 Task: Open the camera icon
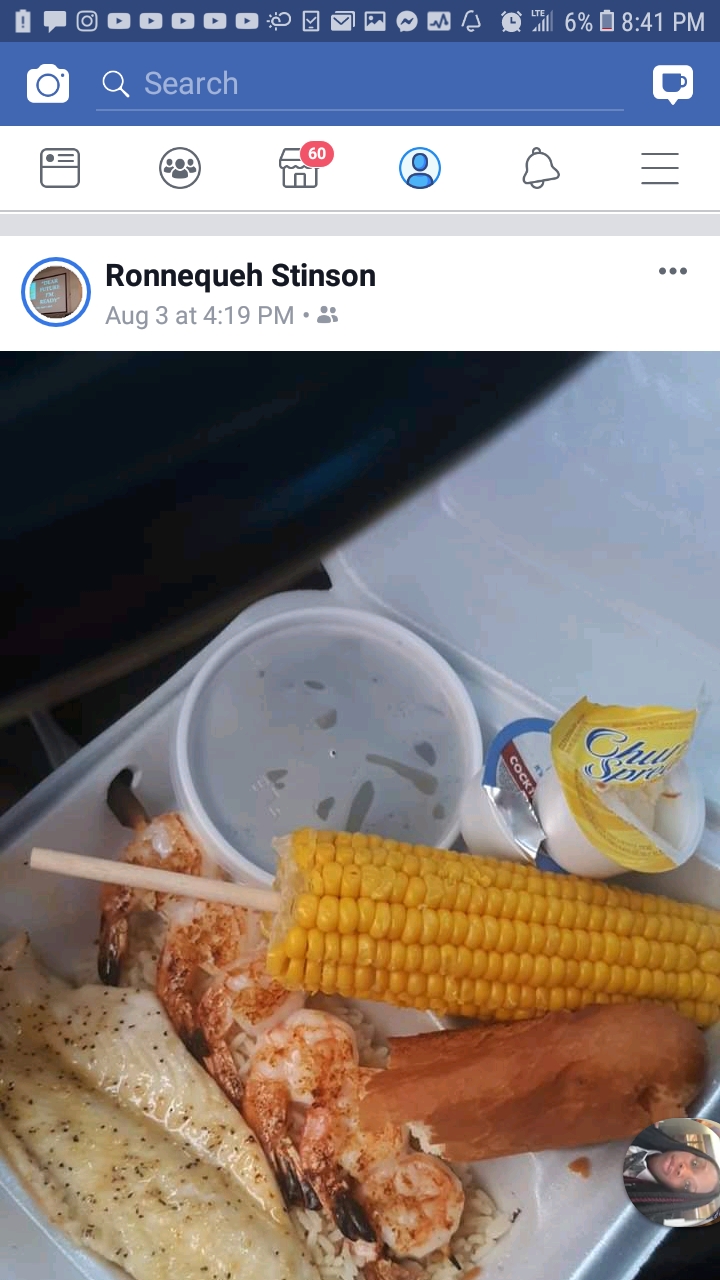48,84
